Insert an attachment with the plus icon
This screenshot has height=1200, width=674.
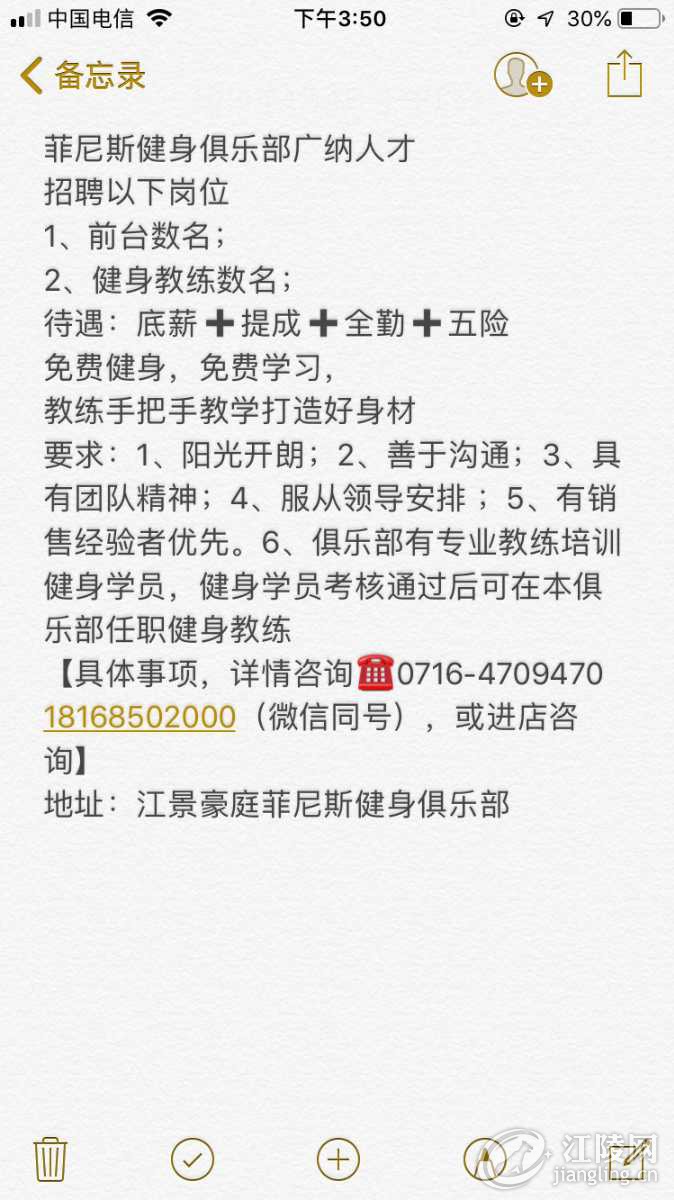pyautogui.click(x=338, y=1159)
